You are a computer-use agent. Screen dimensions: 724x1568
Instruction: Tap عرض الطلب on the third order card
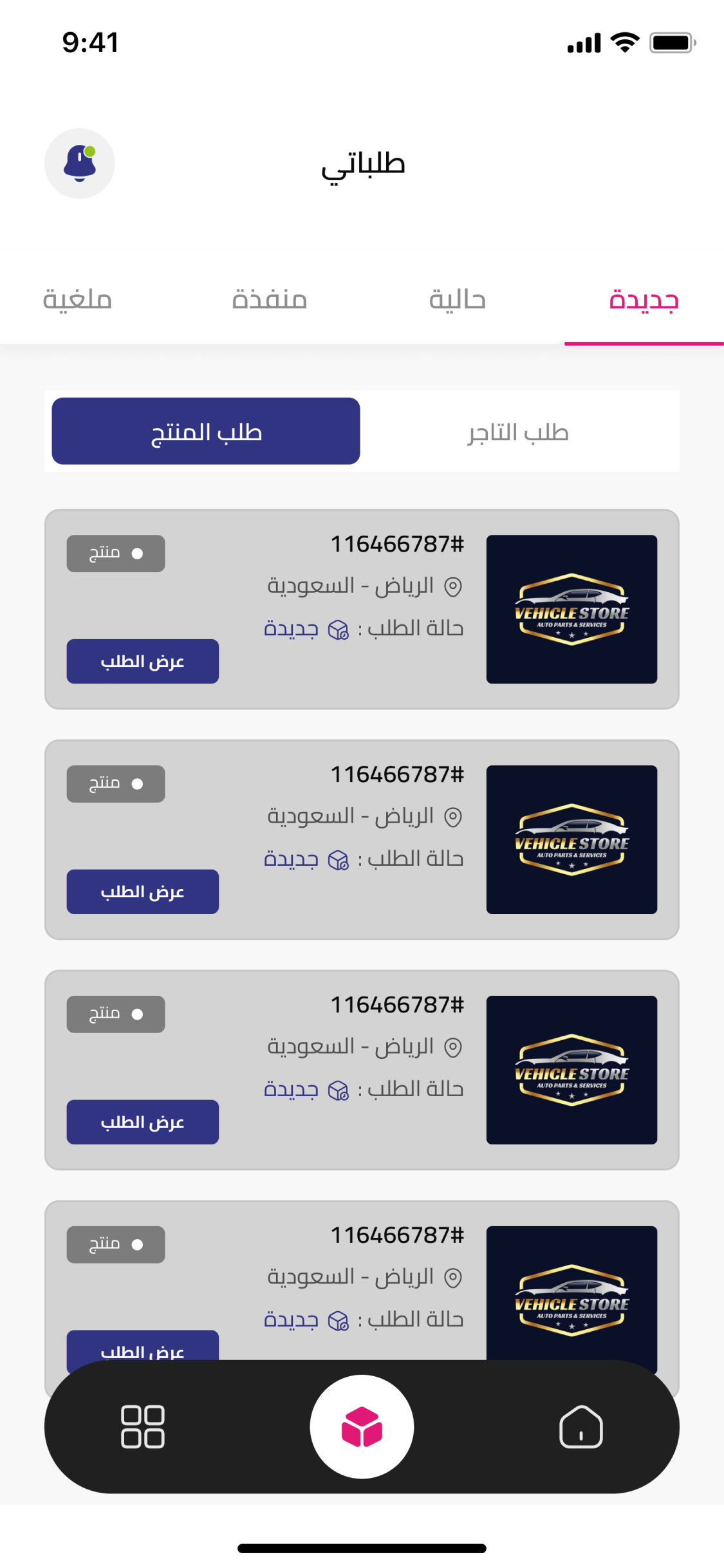[143, 1122]
